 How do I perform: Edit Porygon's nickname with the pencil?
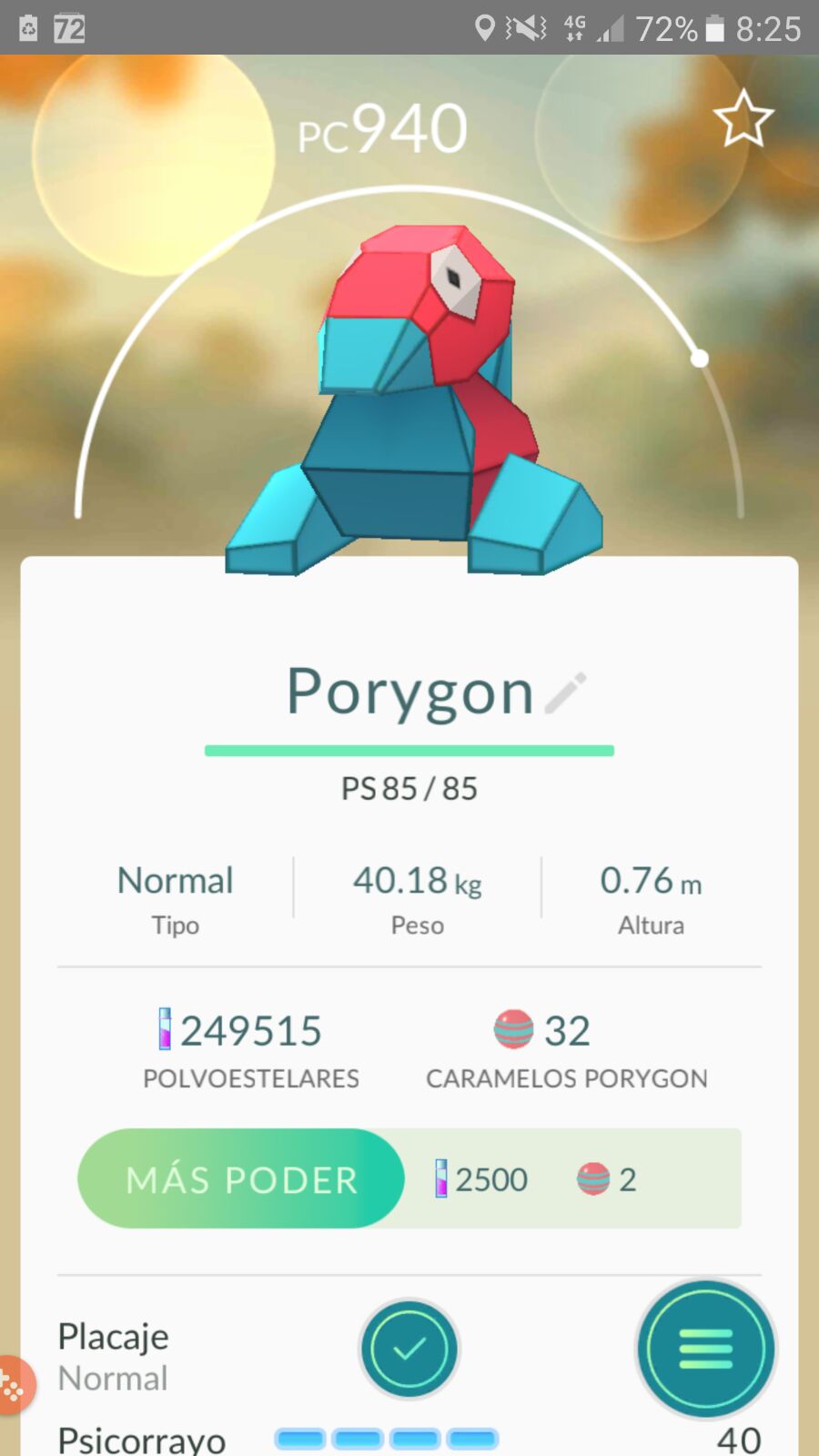566,693
